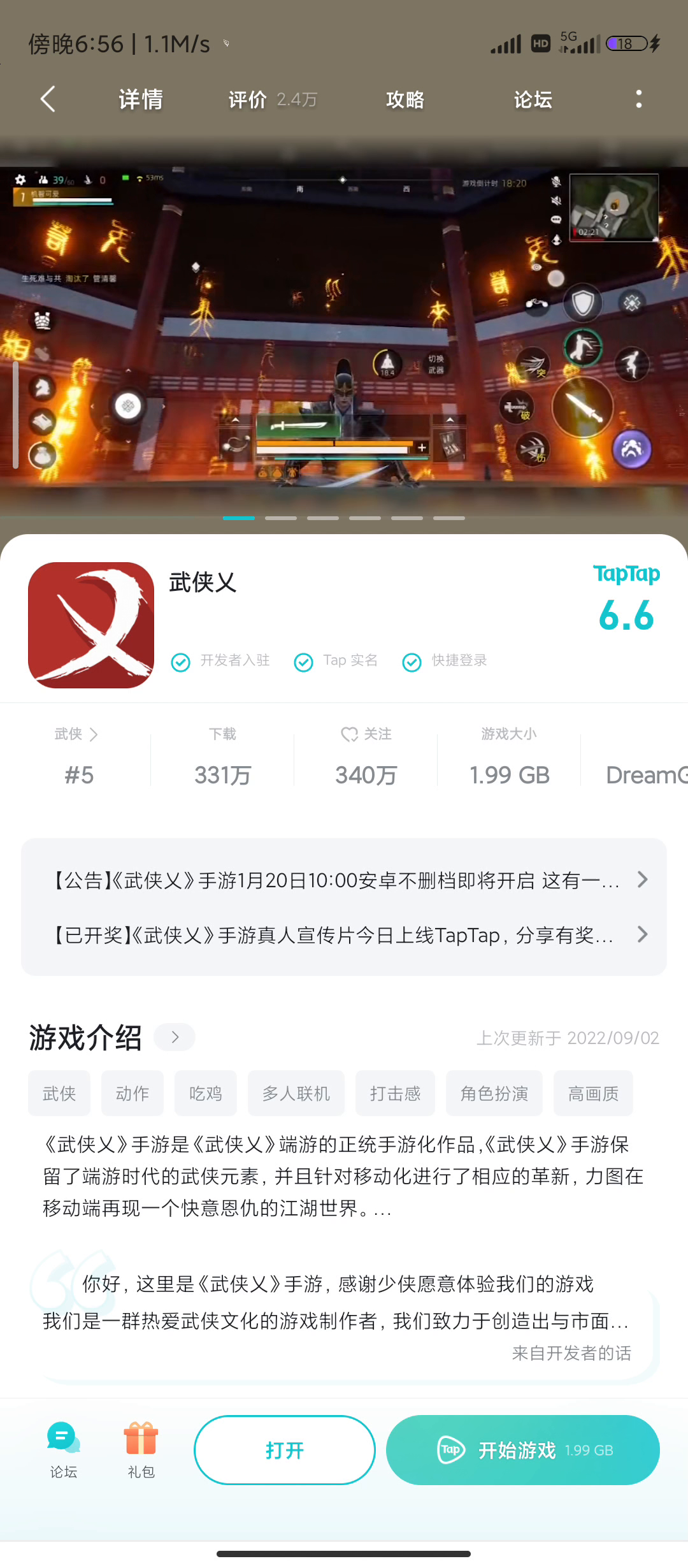The height and width of the screenshot is (1568, 688).
Task: Expand the 游戏介绍 section arrow
Action: coord(175,1037)
